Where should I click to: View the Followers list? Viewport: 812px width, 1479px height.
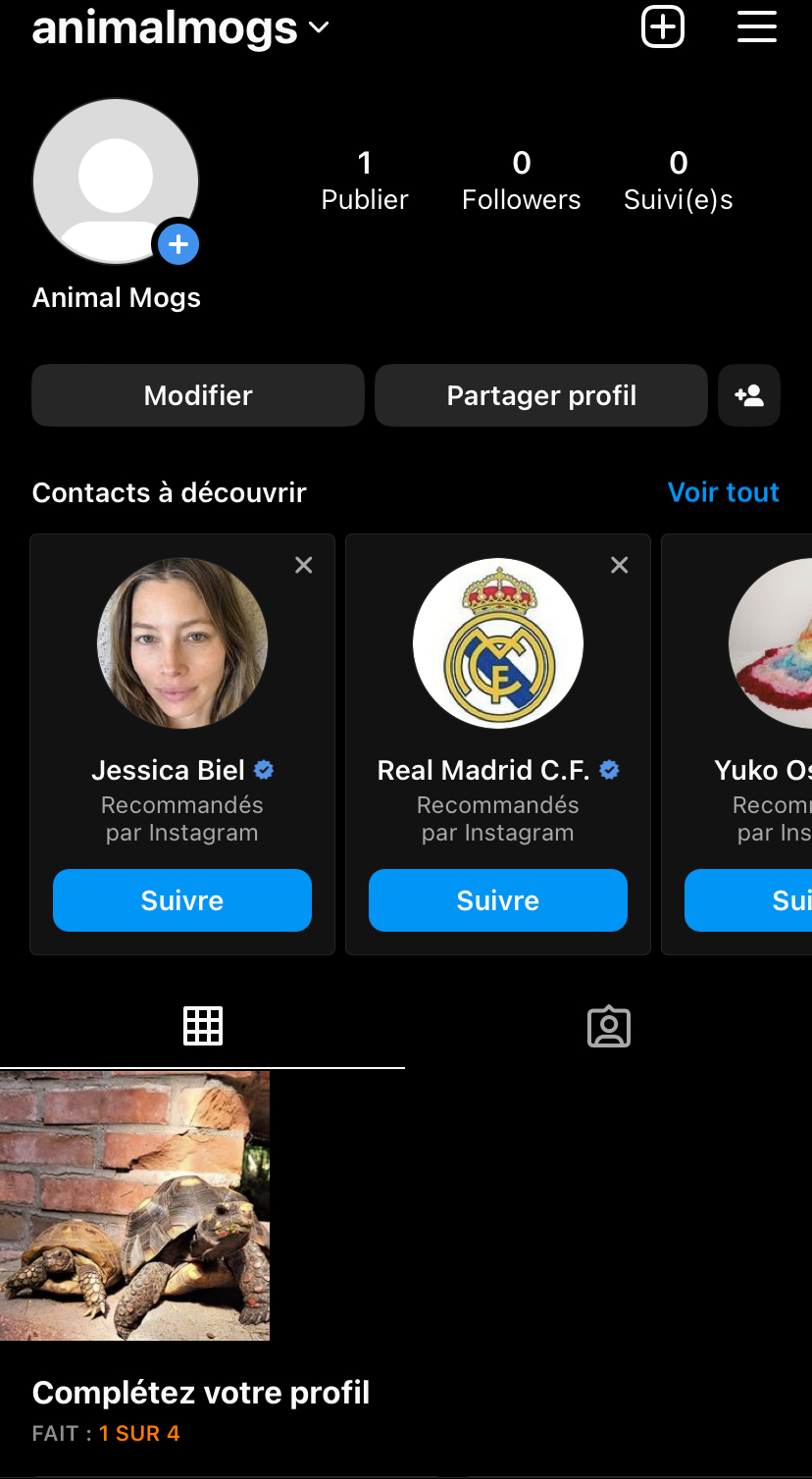pyautogui.click(x=522, y=181)
